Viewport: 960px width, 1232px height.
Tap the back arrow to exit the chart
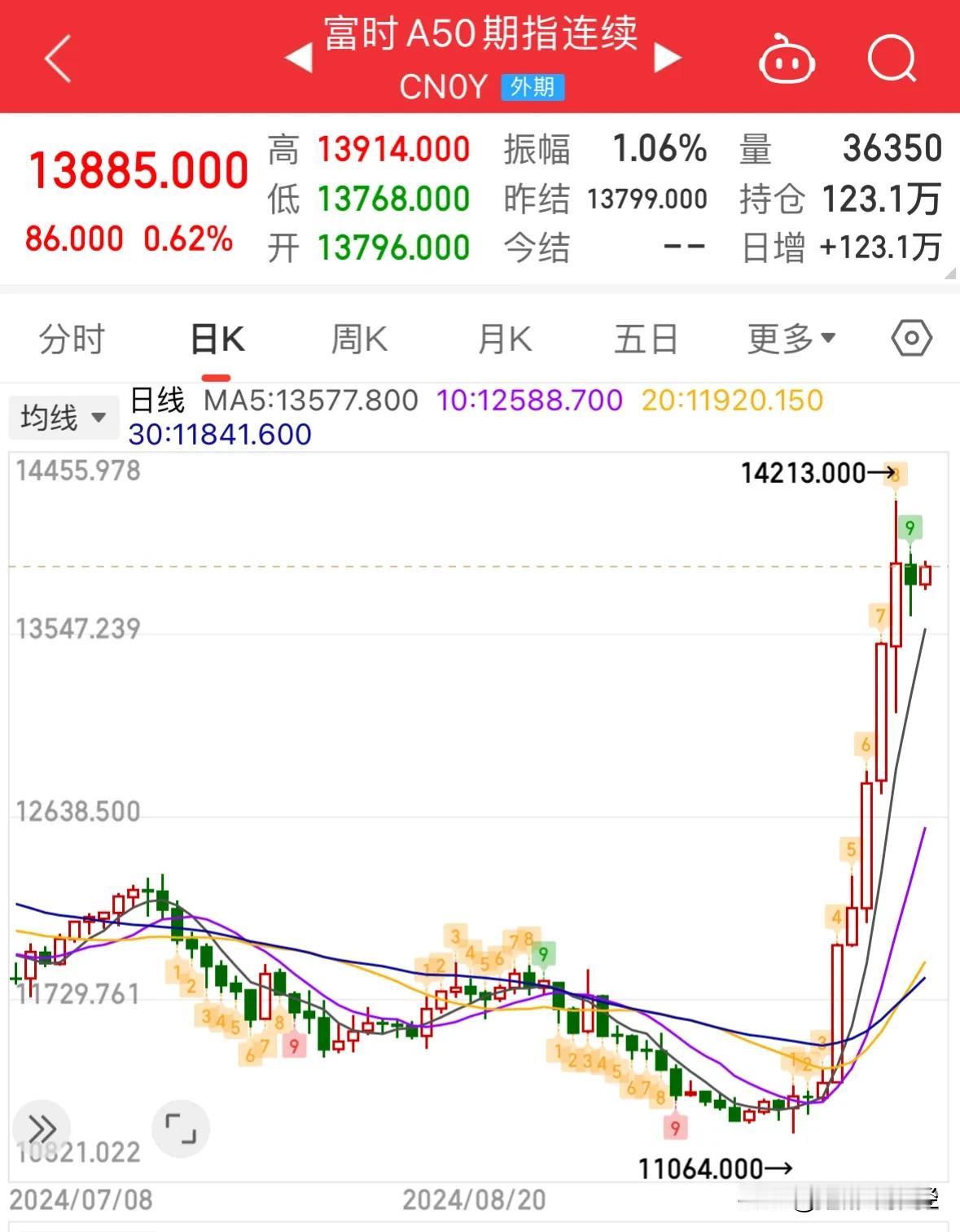click(x=57, y=59)
